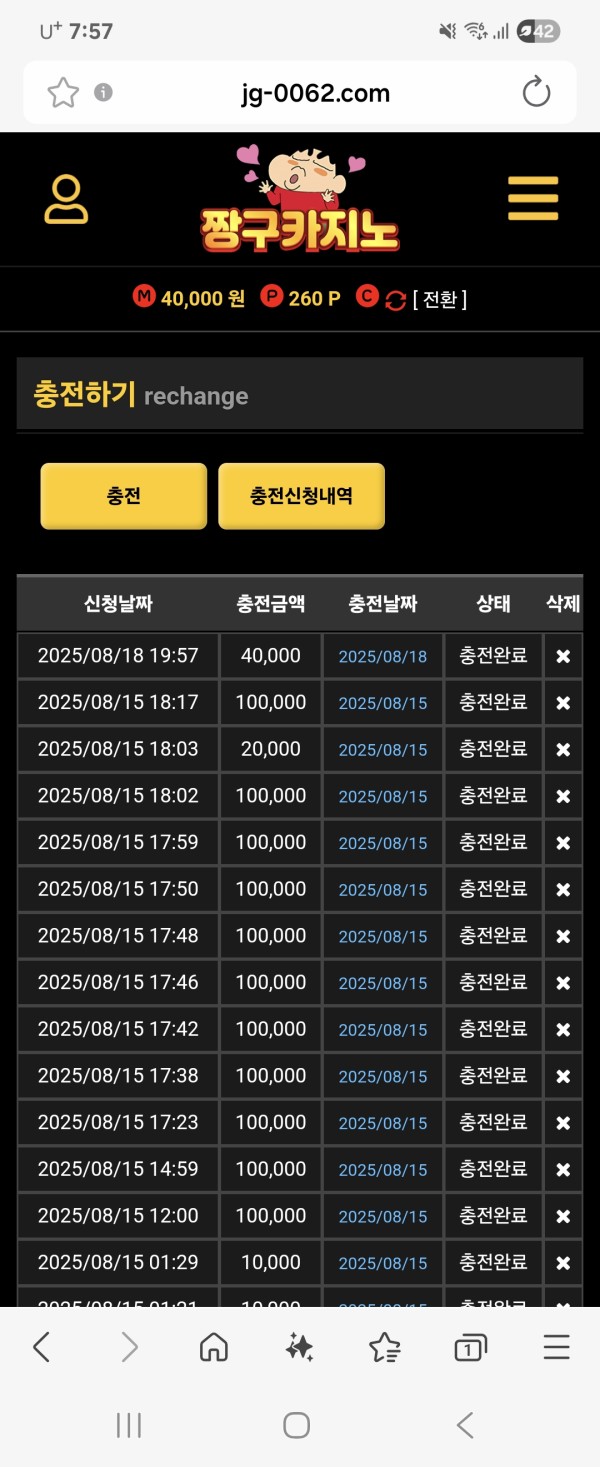Open the user profile icon

pos(66,199)
